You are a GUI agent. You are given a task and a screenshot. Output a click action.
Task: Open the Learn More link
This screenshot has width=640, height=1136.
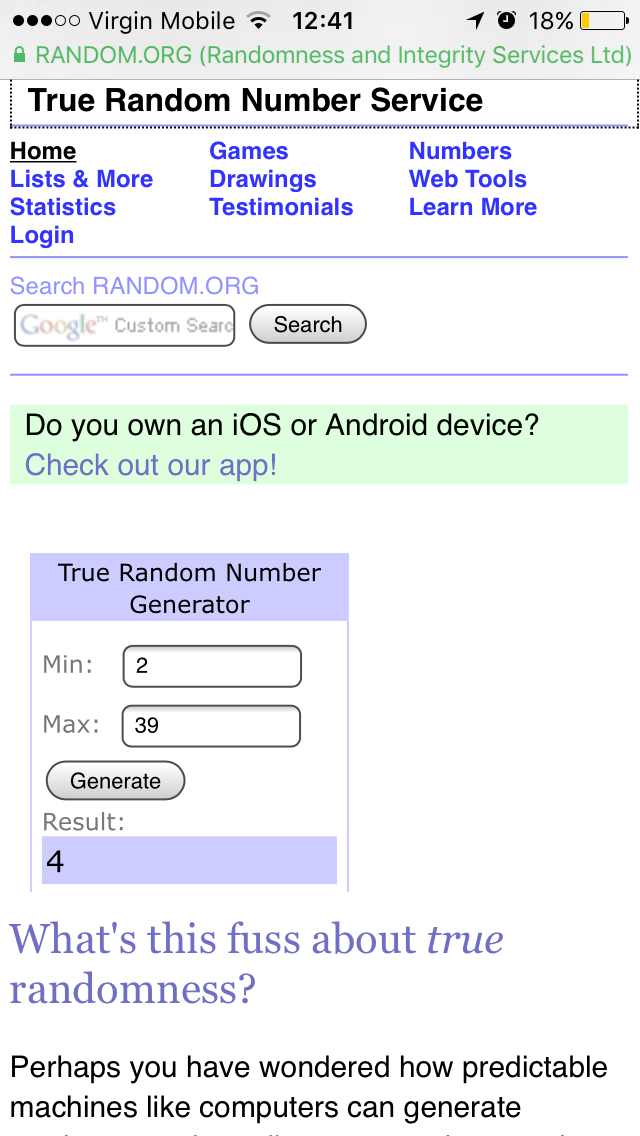coord(473,207)
